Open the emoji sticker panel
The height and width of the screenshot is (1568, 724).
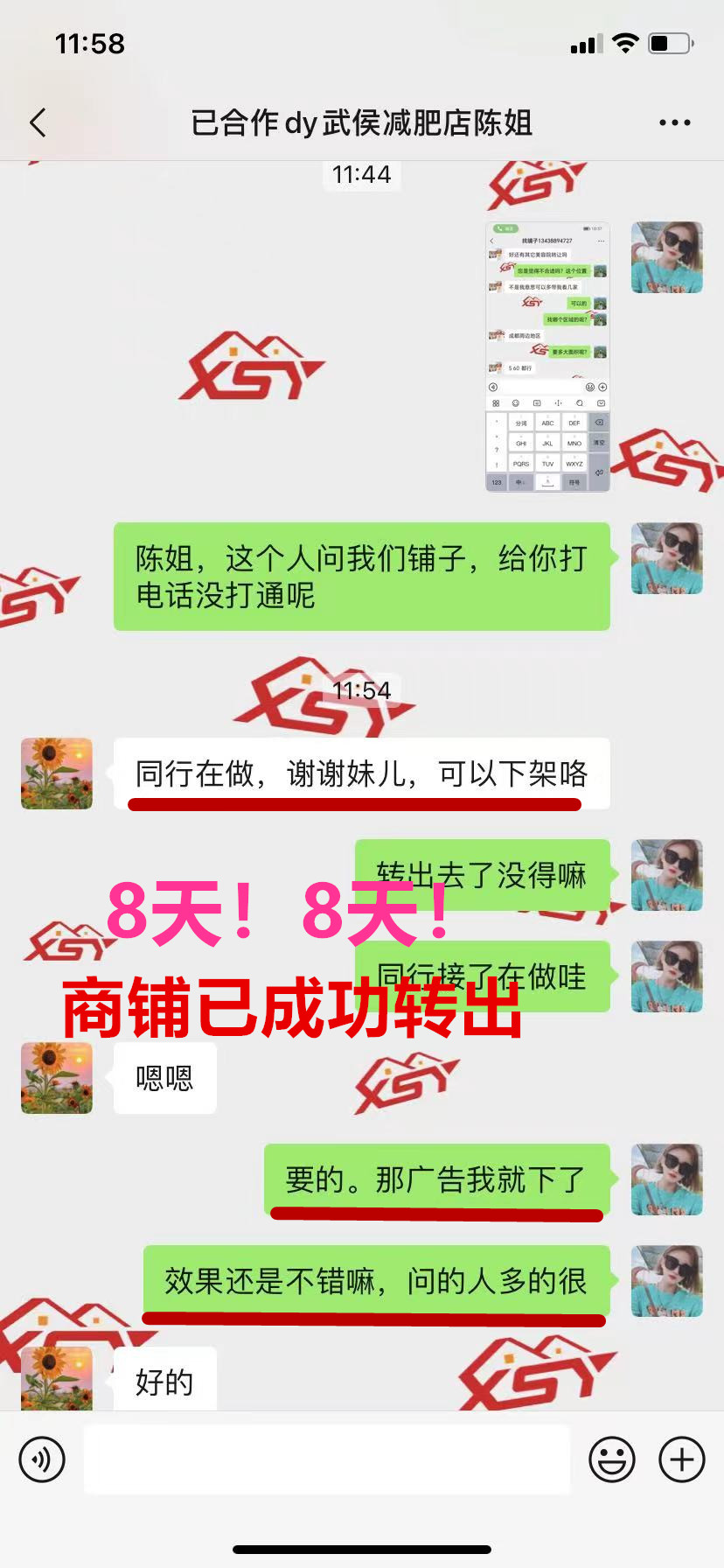611,1459
